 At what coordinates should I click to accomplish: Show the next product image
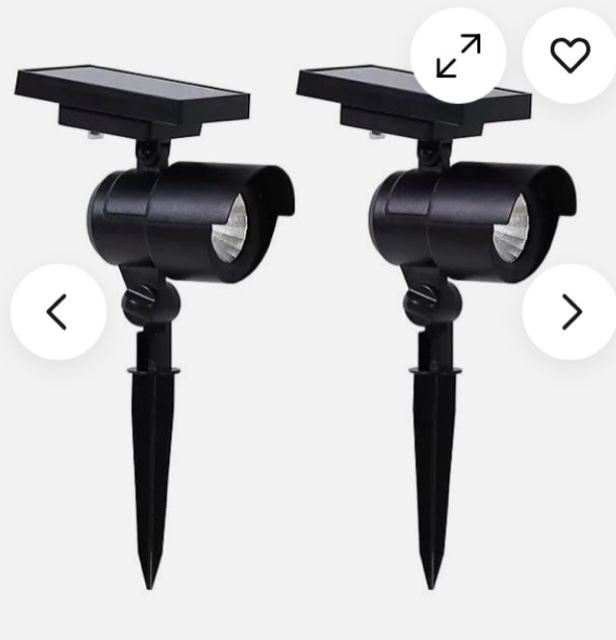570,312
